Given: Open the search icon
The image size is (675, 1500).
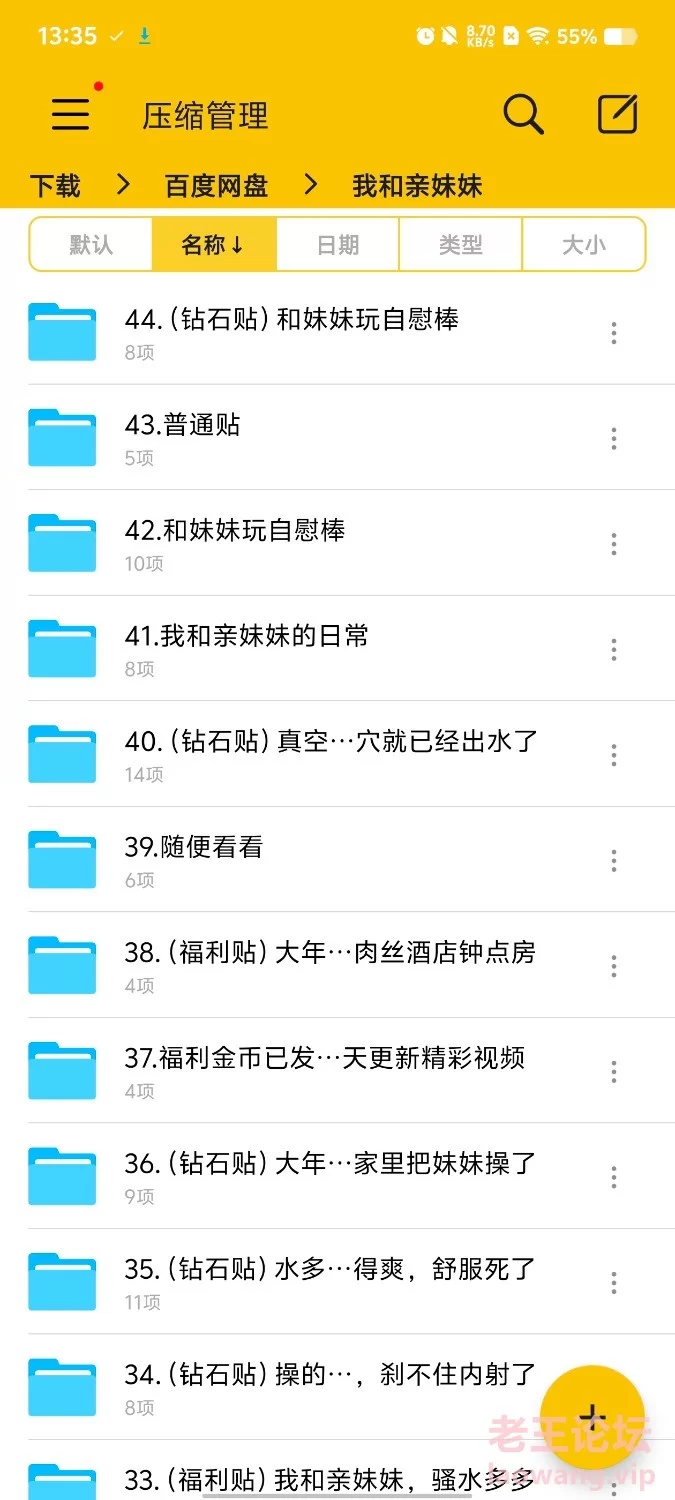Looking at the screenshot, I should click(523, 115).
